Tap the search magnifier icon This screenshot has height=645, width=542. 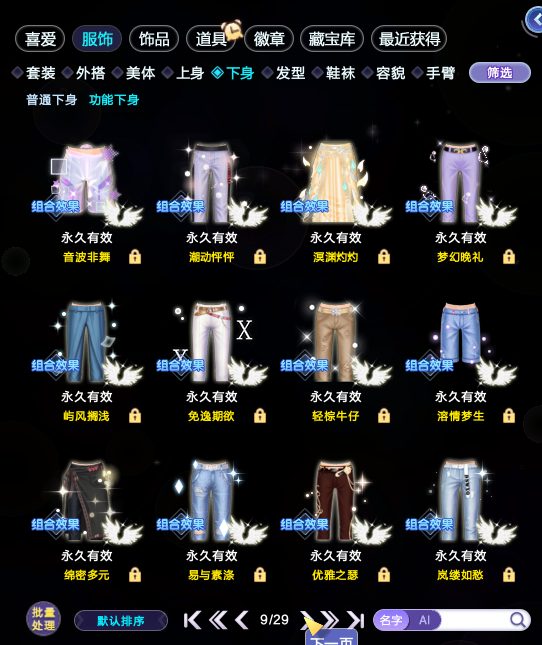point(518,620)
